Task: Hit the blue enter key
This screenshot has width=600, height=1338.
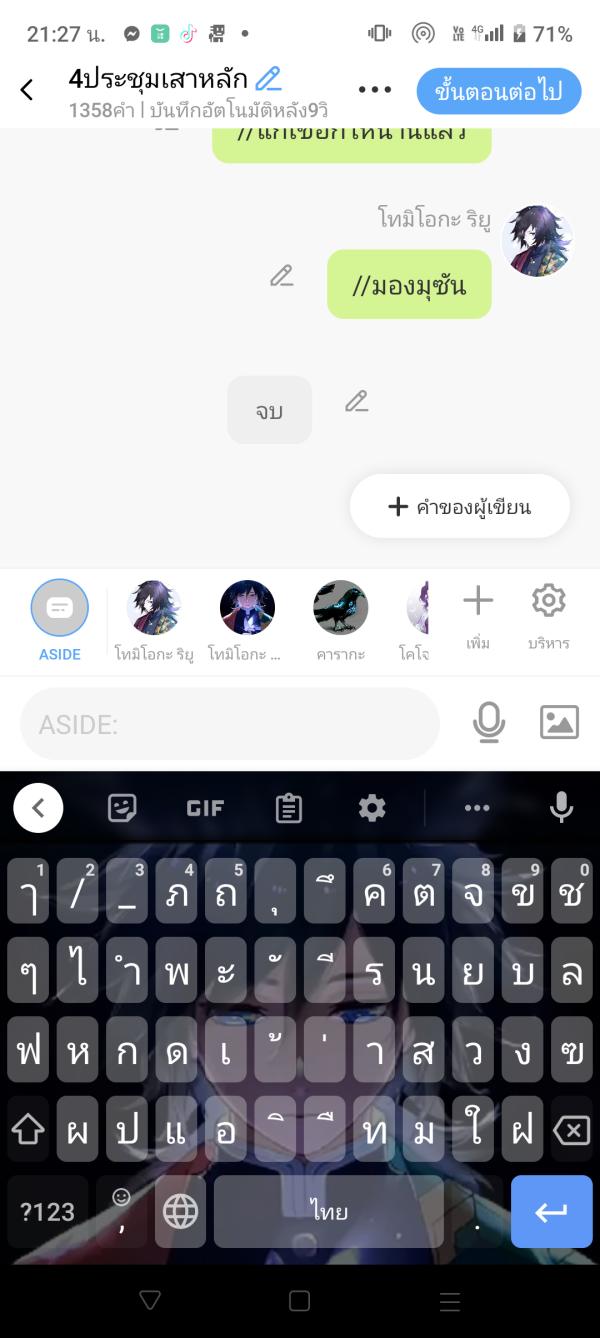Action: point(551,1212)
